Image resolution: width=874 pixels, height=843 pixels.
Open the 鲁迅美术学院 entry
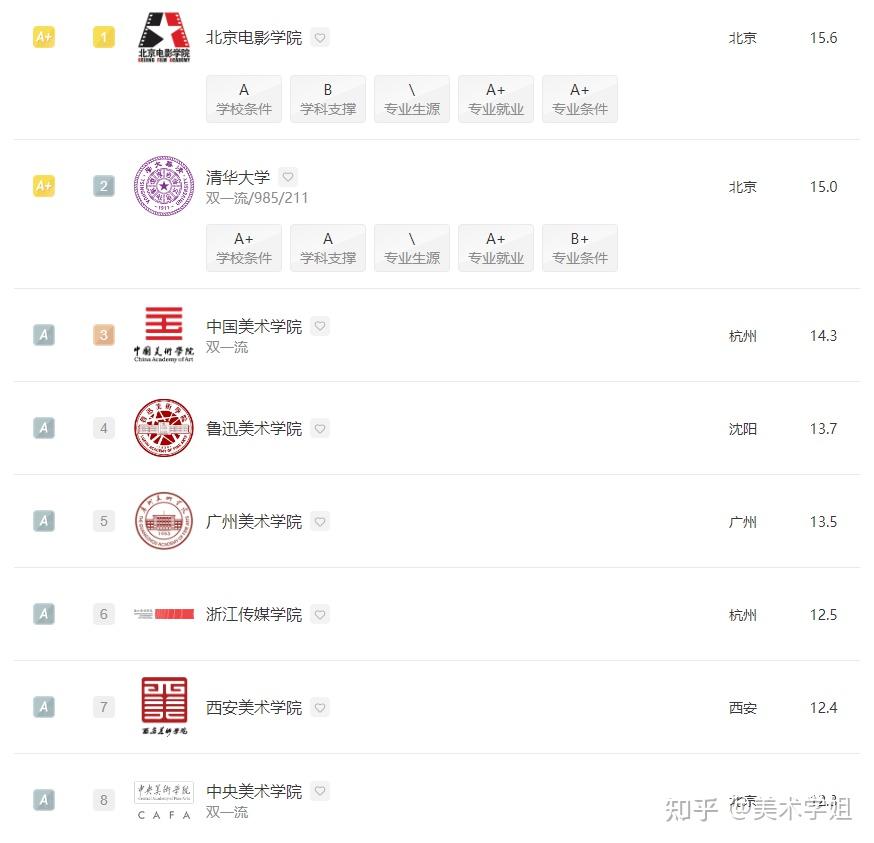[x=253, y=429]
